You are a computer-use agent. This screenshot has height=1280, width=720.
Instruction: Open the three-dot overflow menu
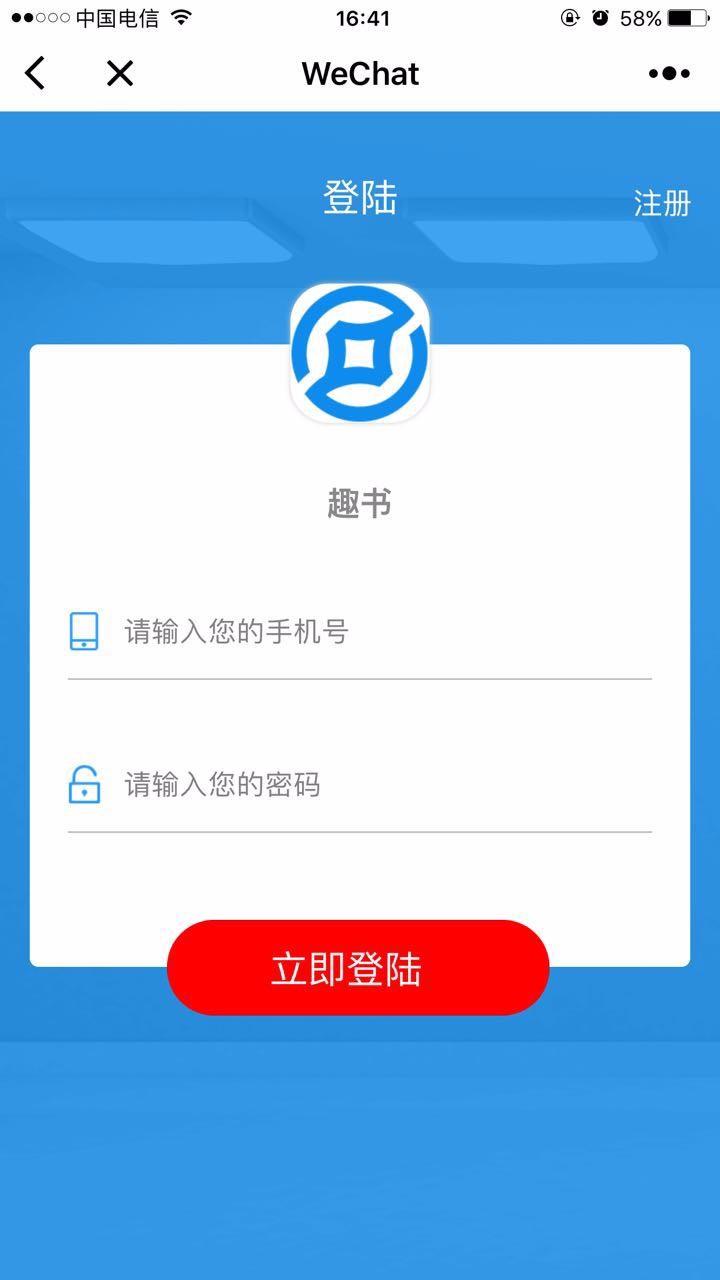[x=668, y=73]
